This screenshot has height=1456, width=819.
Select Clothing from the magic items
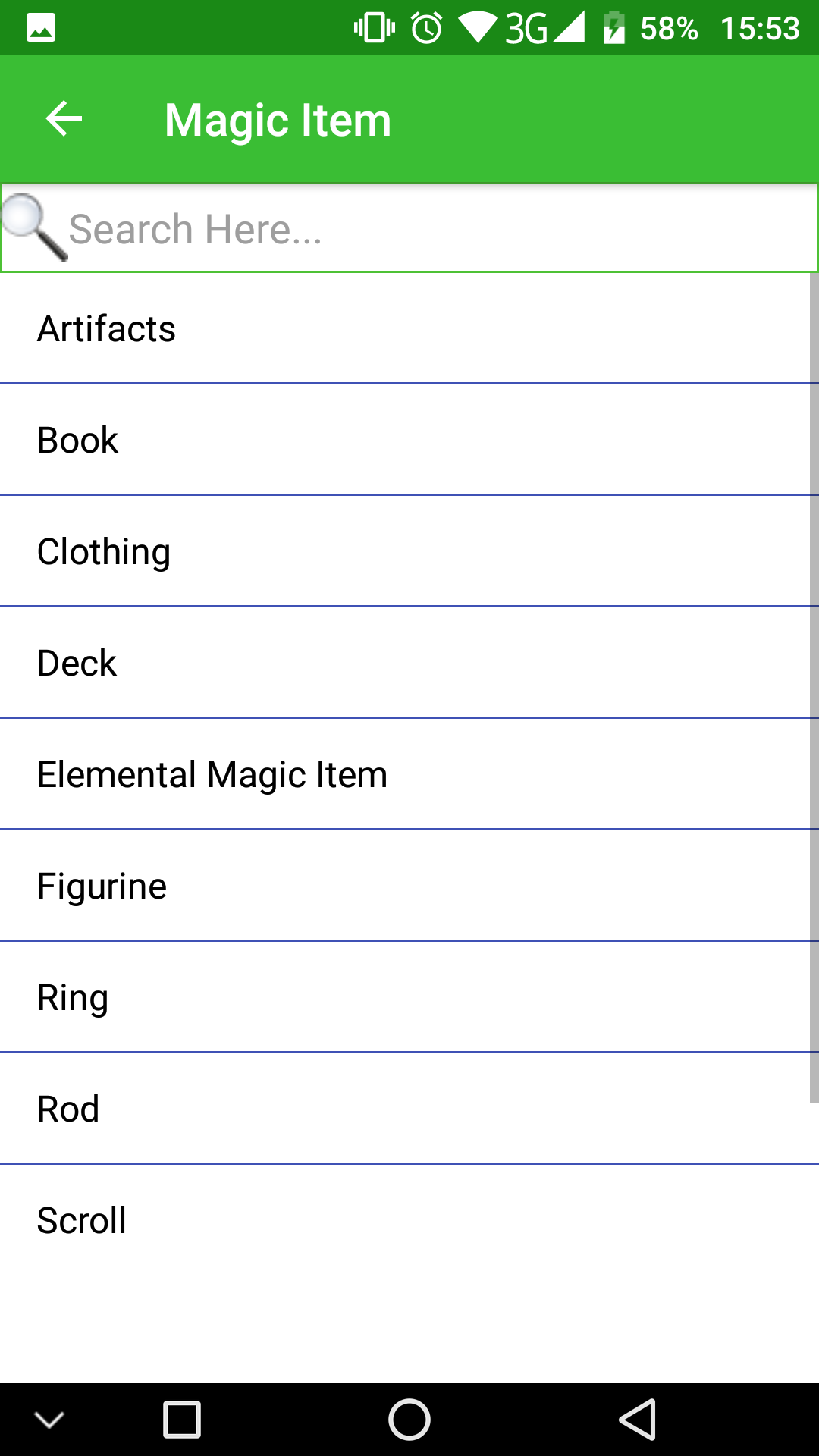[409, 551]
